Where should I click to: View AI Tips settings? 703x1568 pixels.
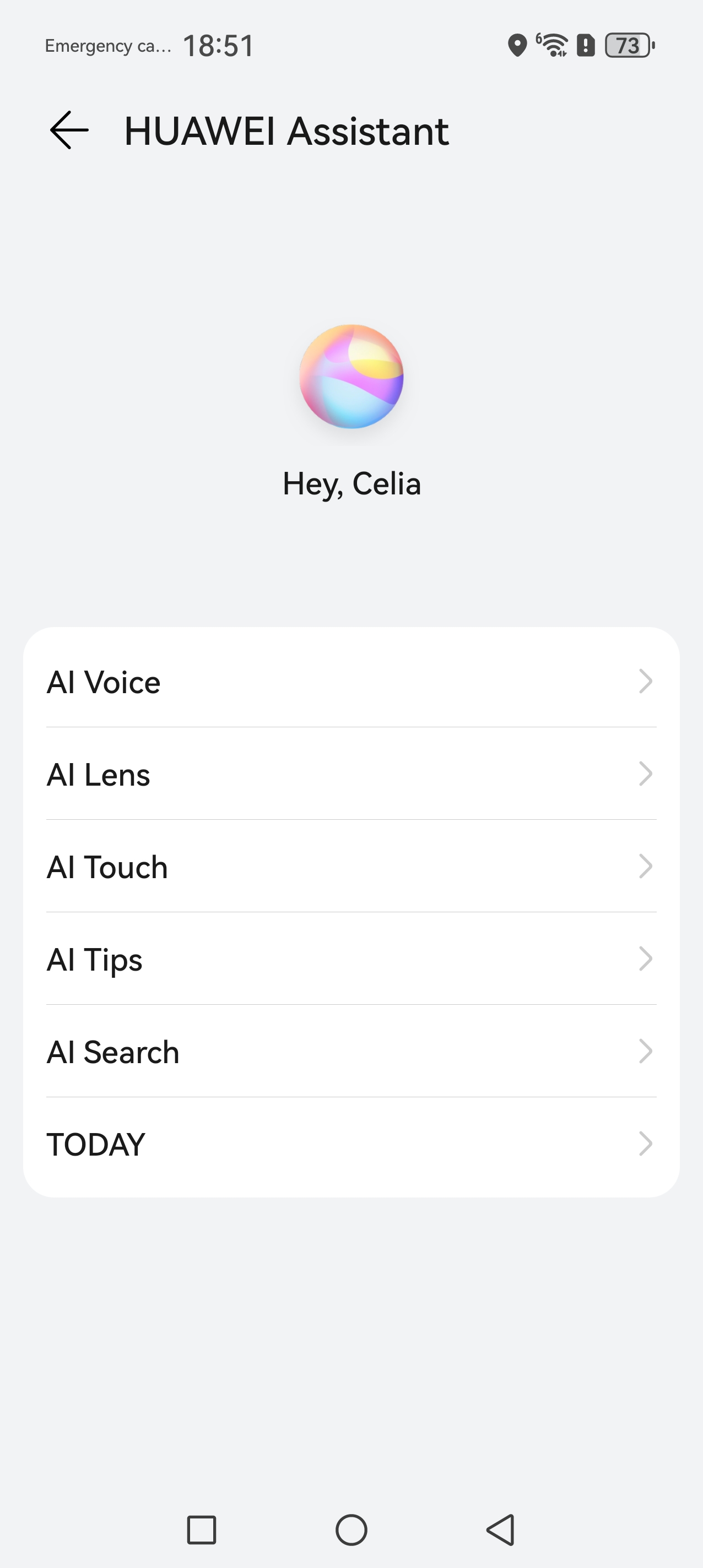tap(351, 959)
